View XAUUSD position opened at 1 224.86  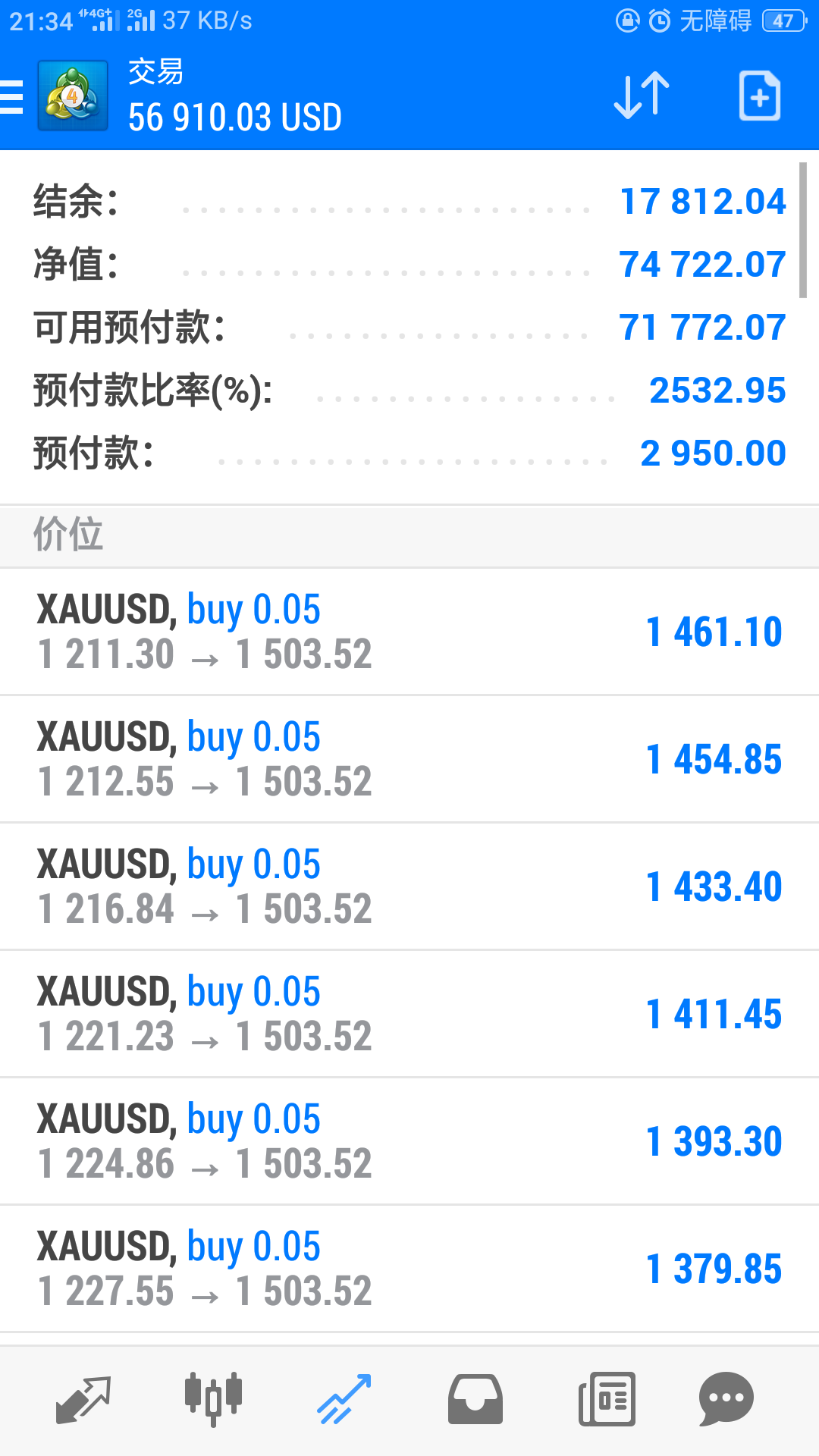pos(409,1141)
